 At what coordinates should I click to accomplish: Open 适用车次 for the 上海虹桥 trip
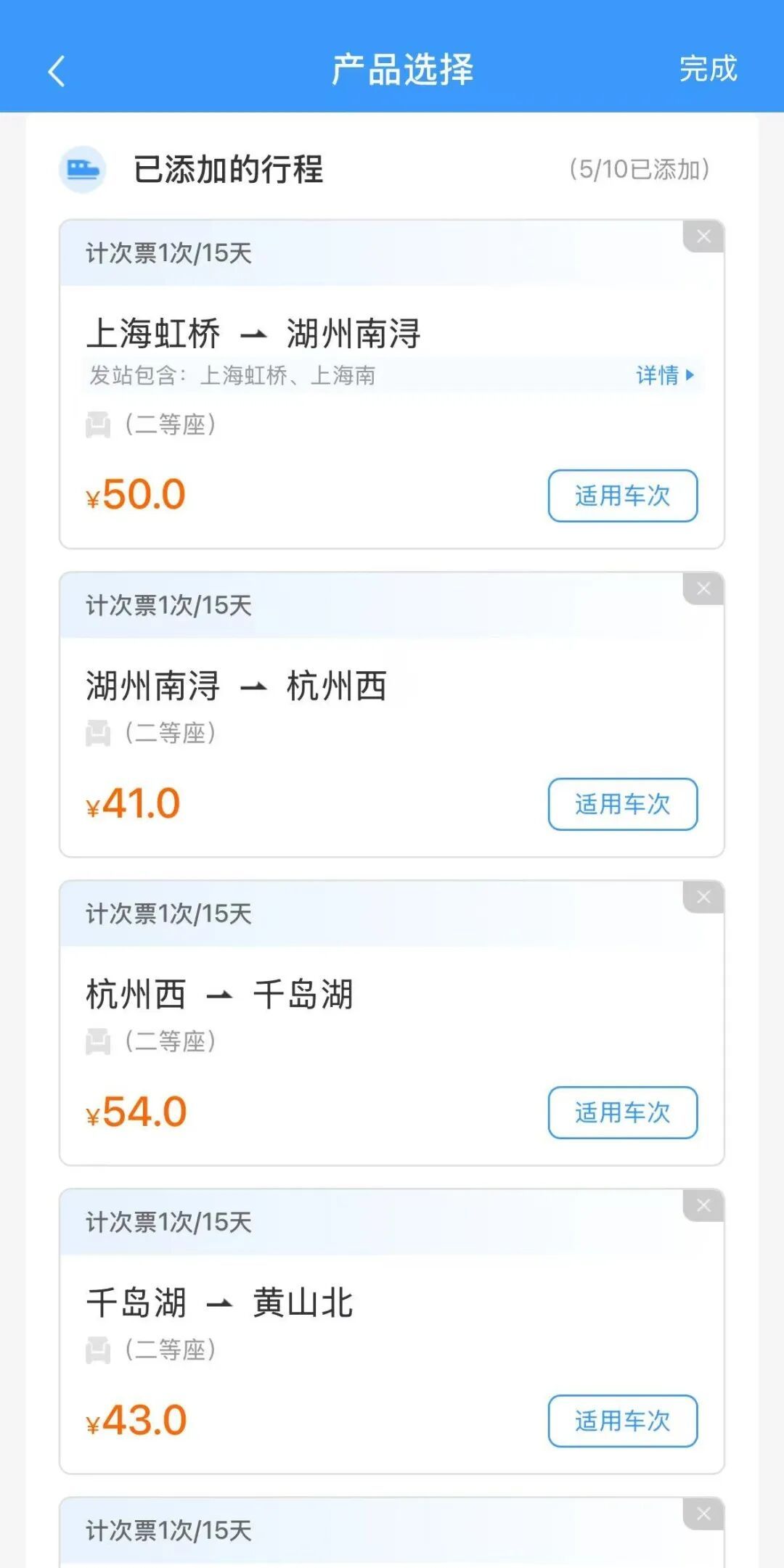622,495
